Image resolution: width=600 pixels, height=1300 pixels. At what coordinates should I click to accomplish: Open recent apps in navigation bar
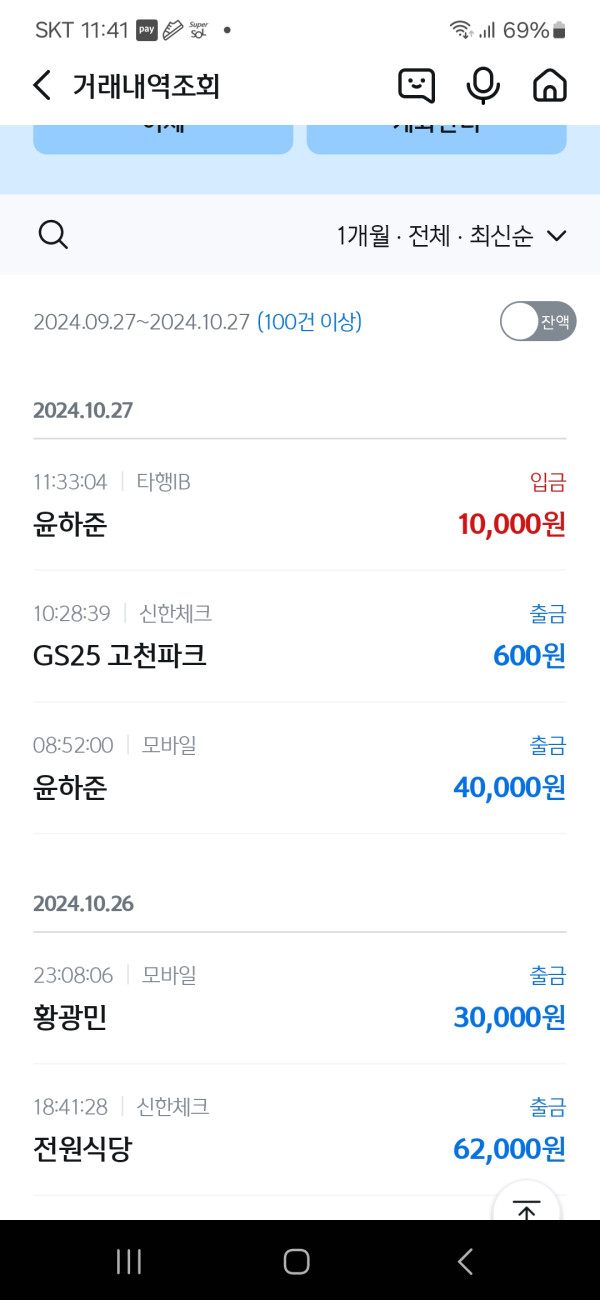point(129,1262)
